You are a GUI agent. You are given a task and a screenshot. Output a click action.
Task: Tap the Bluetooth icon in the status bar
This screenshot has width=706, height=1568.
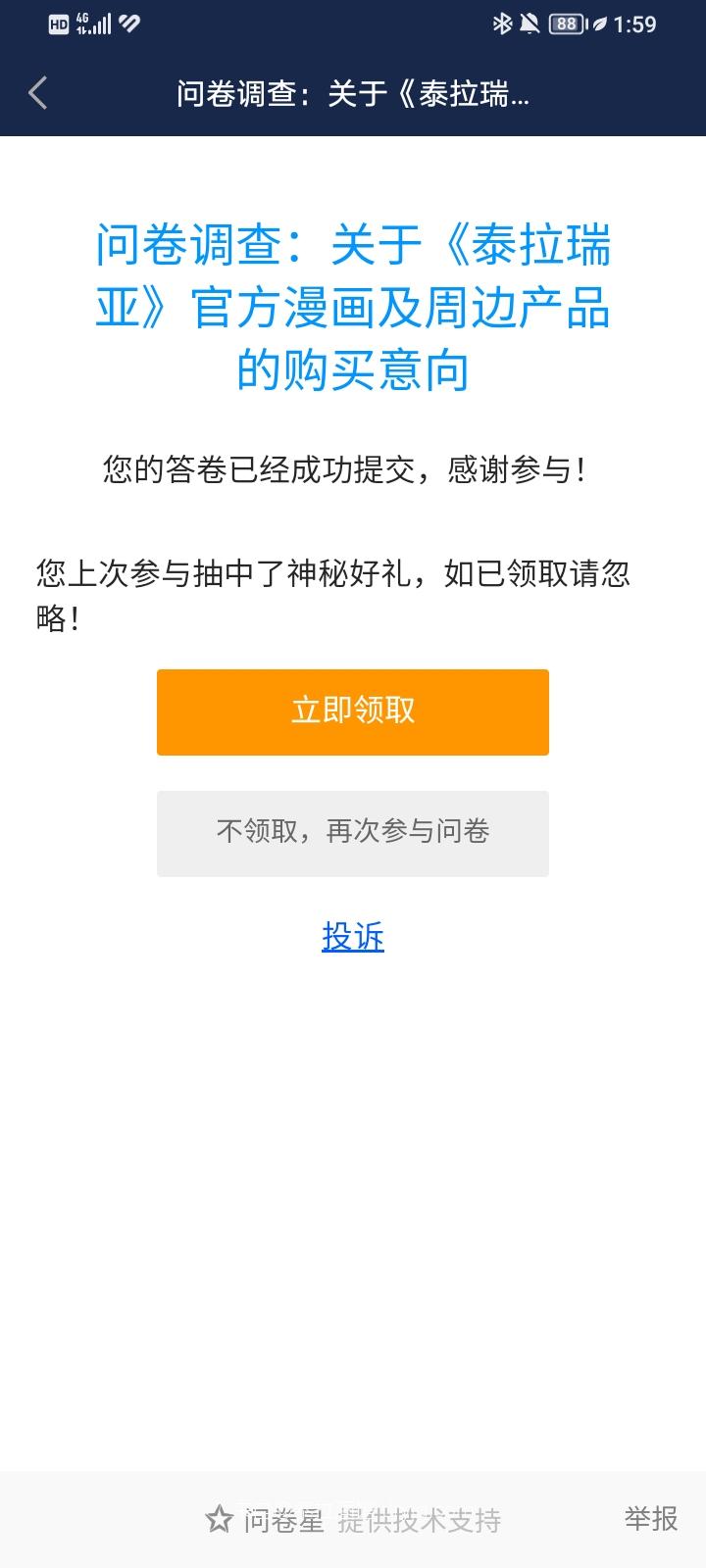(503, 24)
